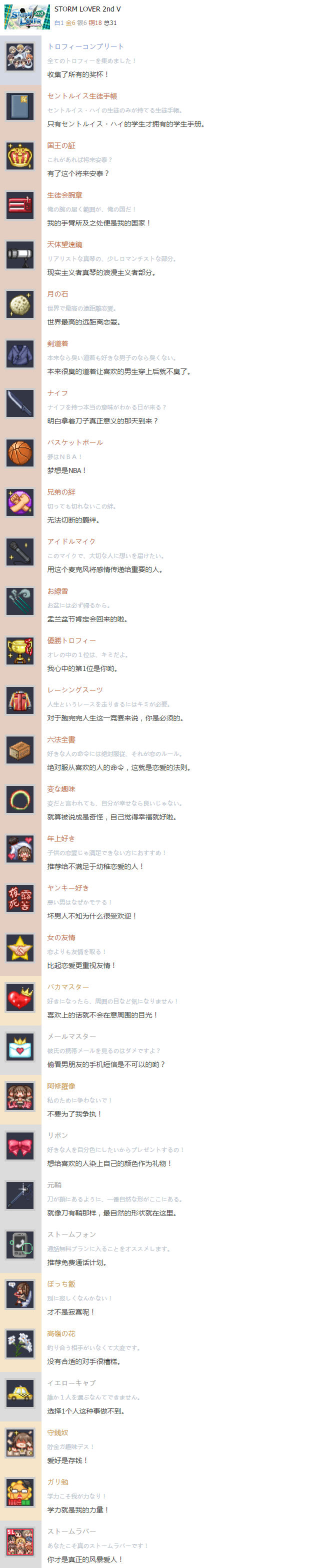View the 年上好き trophy details
Viewport: 330px width, 1568px height.
[61, 839]
